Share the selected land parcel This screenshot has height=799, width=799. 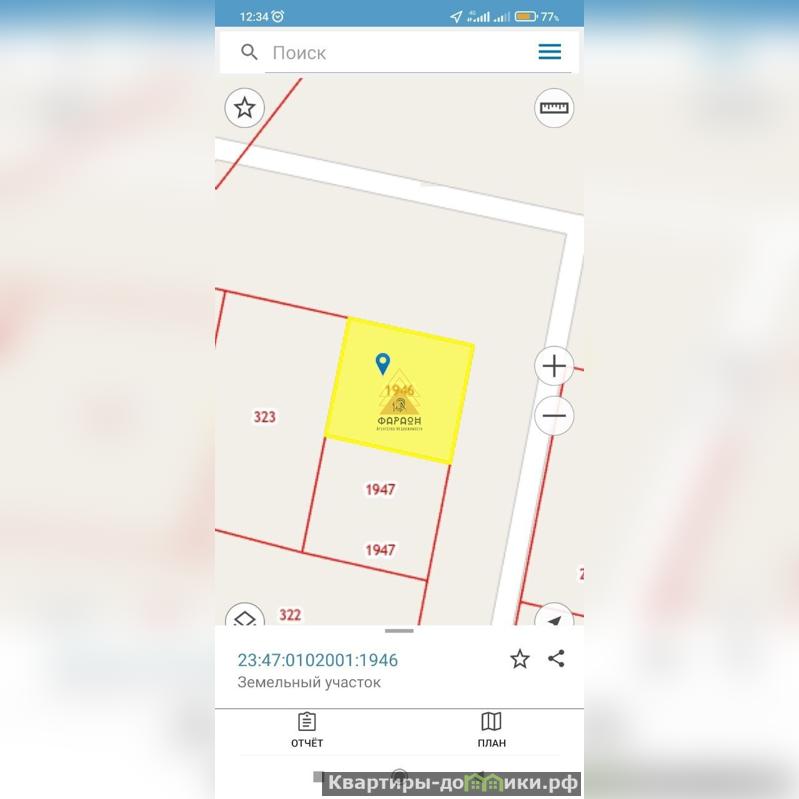click(x=557, y=658)
